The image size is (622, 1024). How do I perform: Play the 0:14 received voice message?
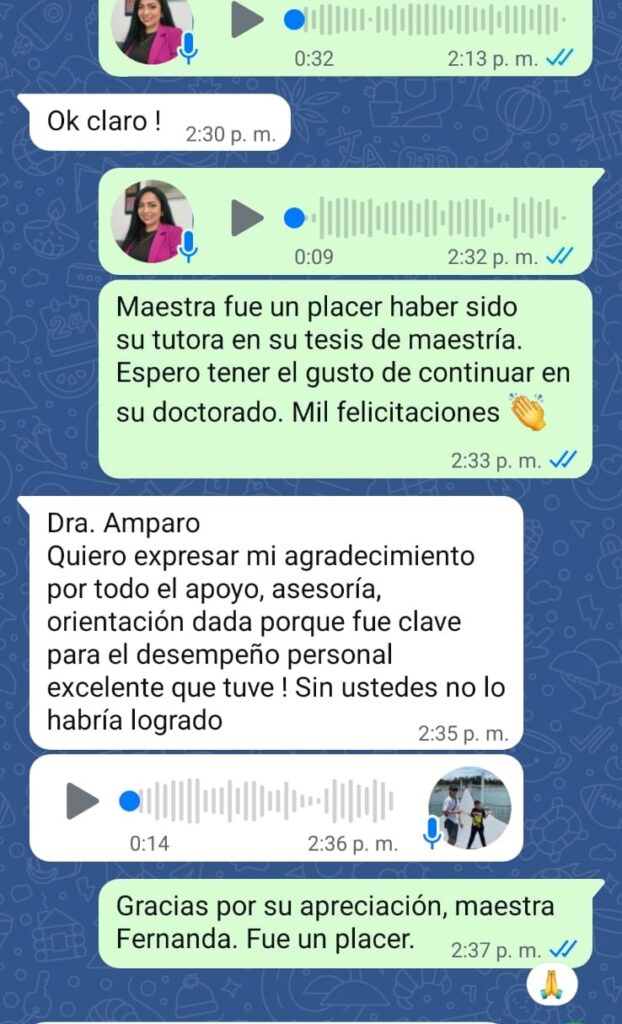[x=82, y=800]
